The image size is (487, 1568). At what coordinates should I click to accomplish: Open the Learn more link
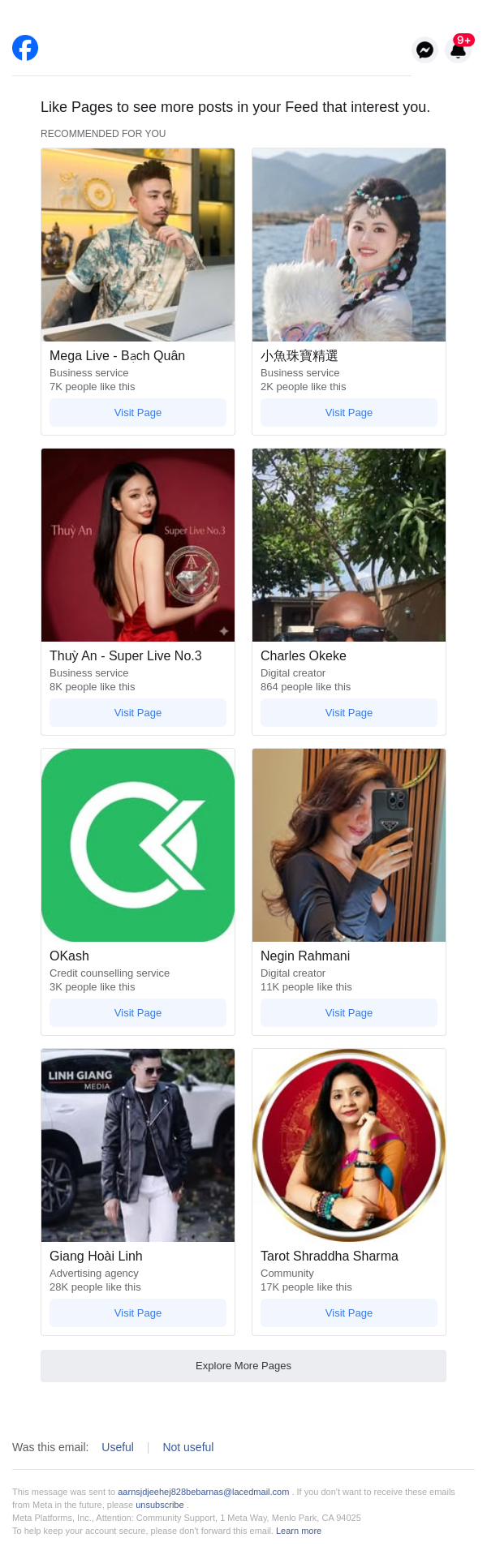tap(299, 1531)
